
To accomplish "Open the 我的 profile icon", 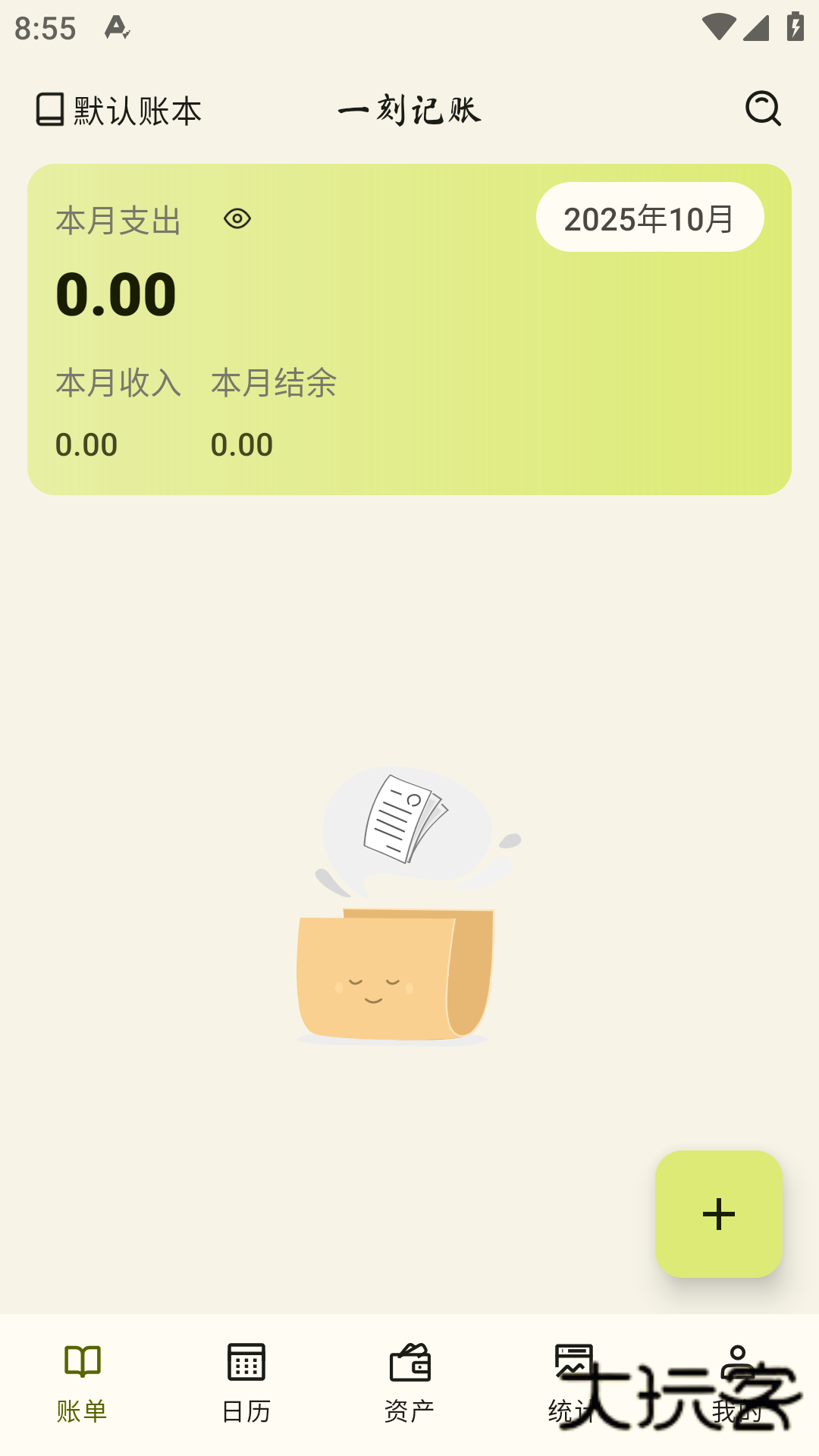I will [x=736, y=1363].
